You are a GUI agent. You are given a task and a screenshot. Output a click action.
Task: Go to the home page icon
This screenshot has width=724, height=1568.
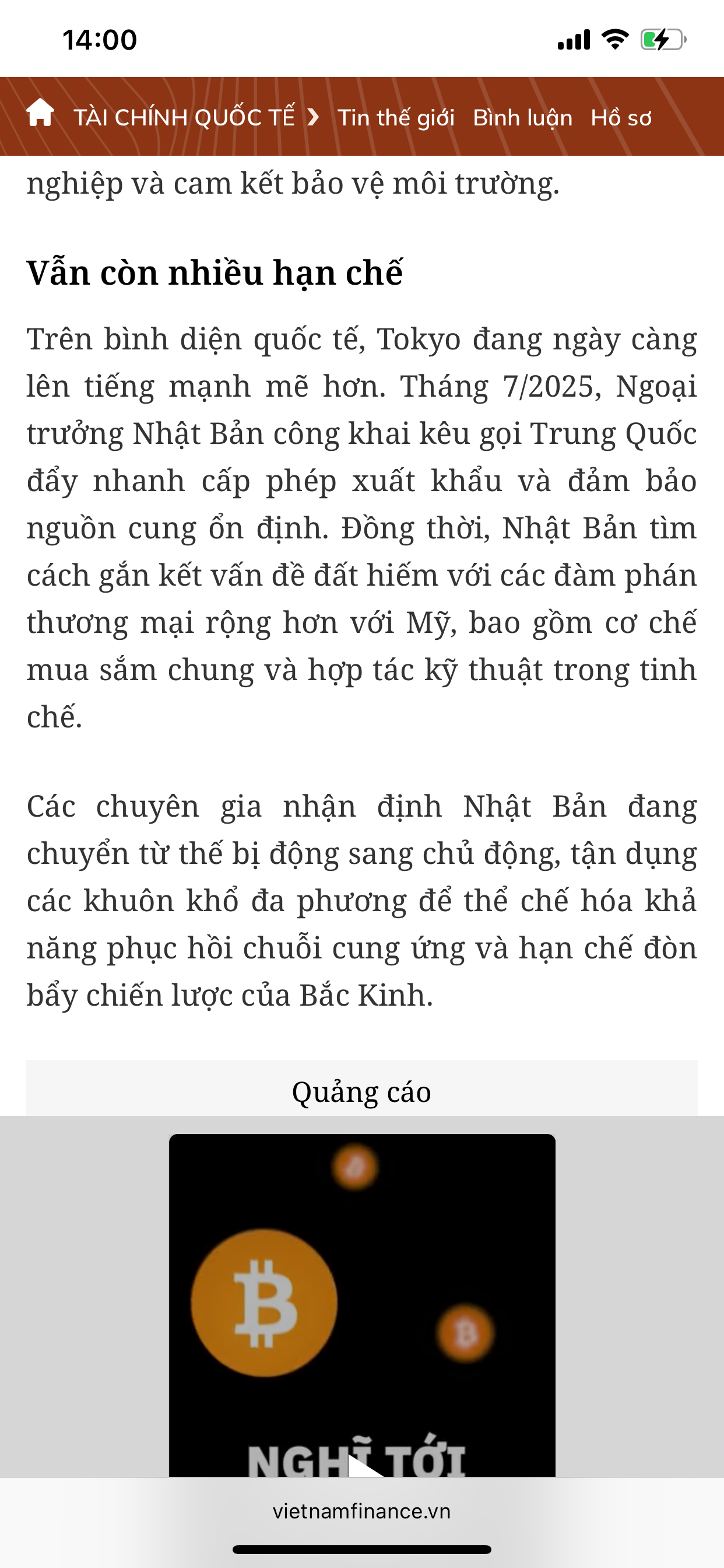pyautogui.click(x=40, y=113)
